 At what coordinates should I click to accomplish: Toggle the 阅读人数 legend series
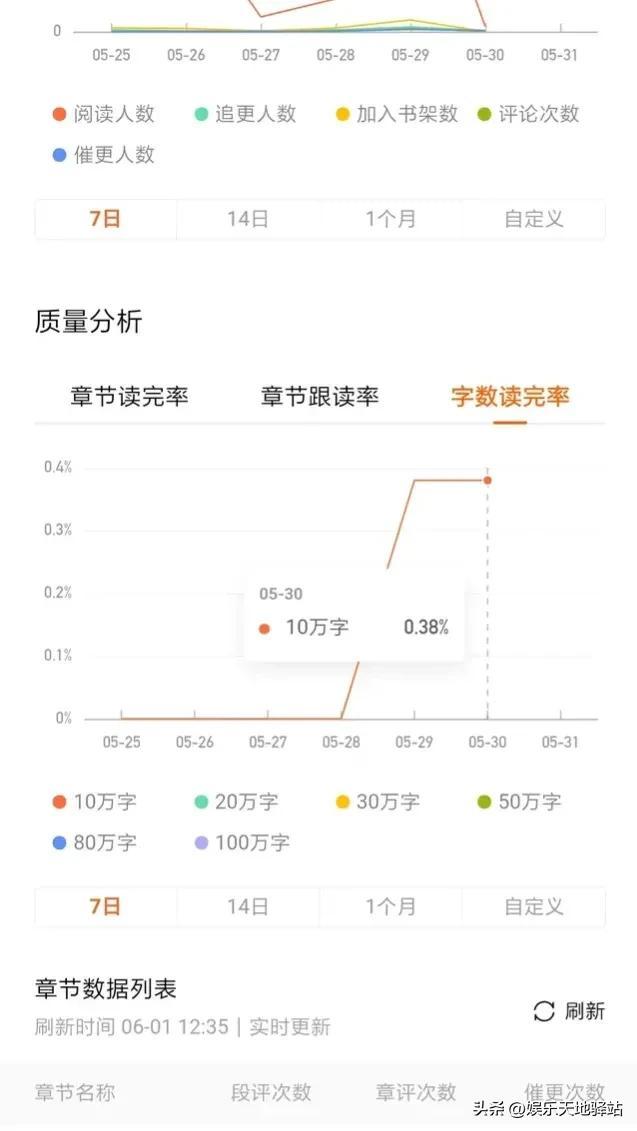coord(104,114)
